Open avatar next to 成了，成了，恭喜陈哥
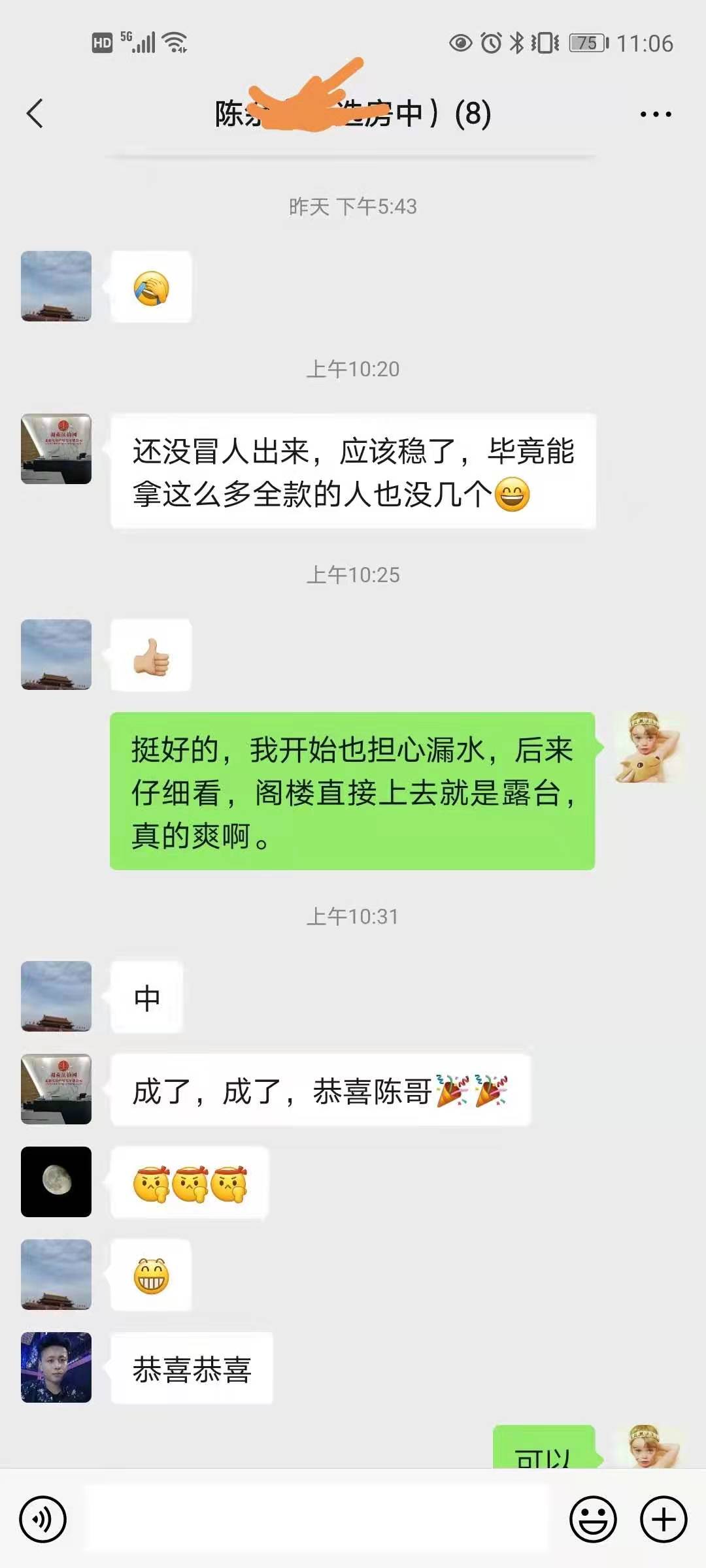Image resolution: width=706 pixels, height=1568 pixels. (56, 1089)
